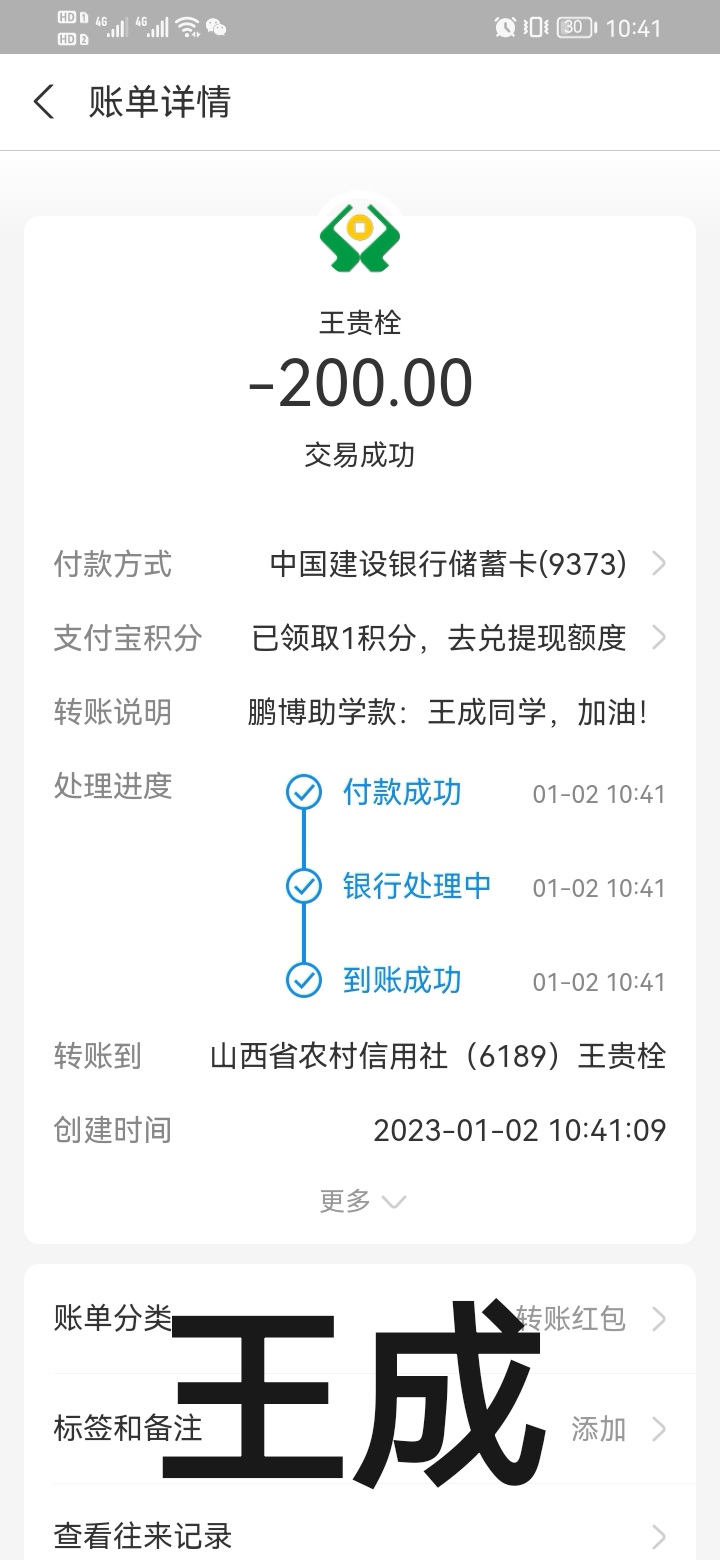Open the recipient's bank logo avatar
This screenshot has width=720, height=1560.
click(x=360, y=237)
